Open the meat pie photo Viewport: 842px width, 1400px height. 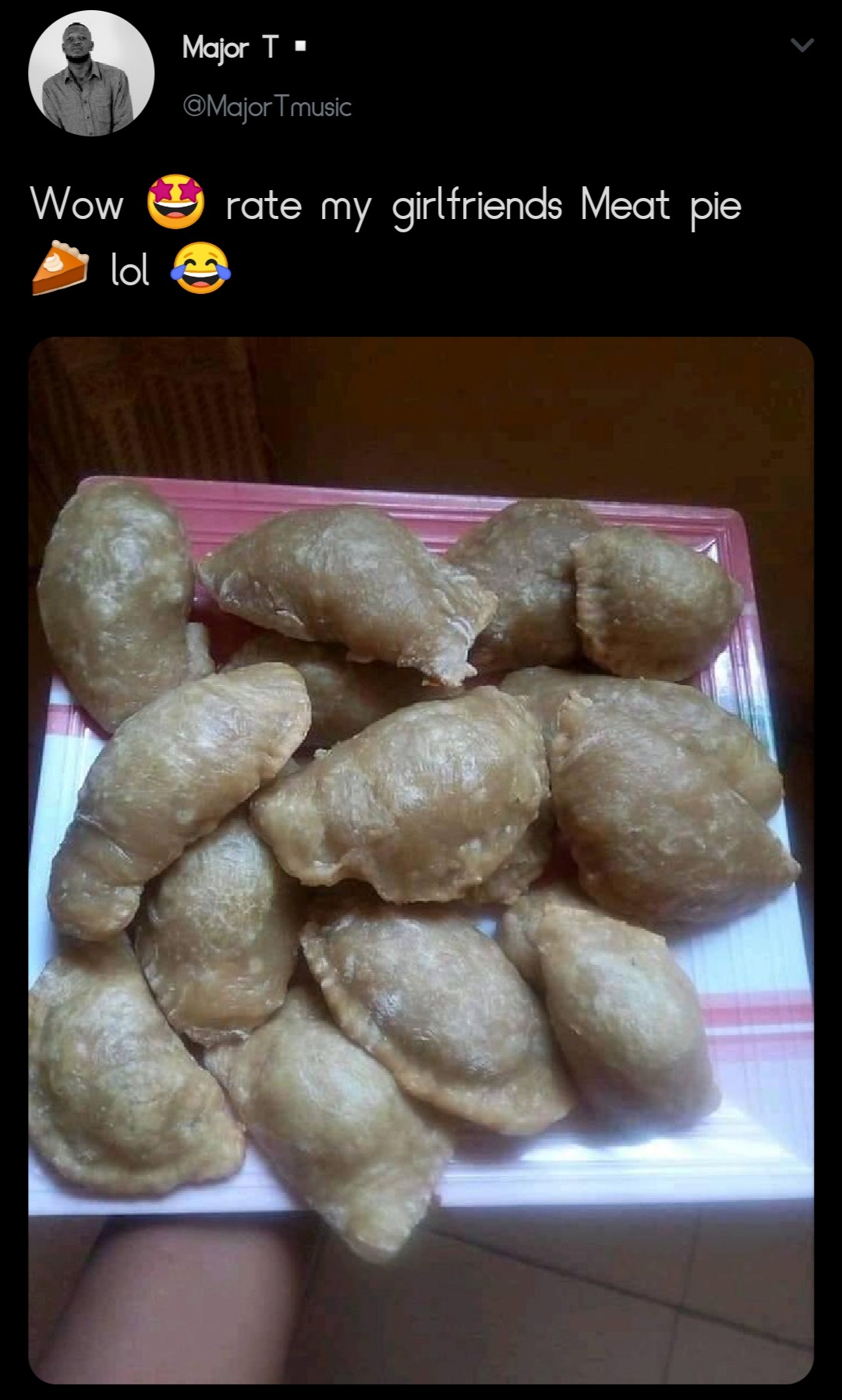click(x=421, y=859)
